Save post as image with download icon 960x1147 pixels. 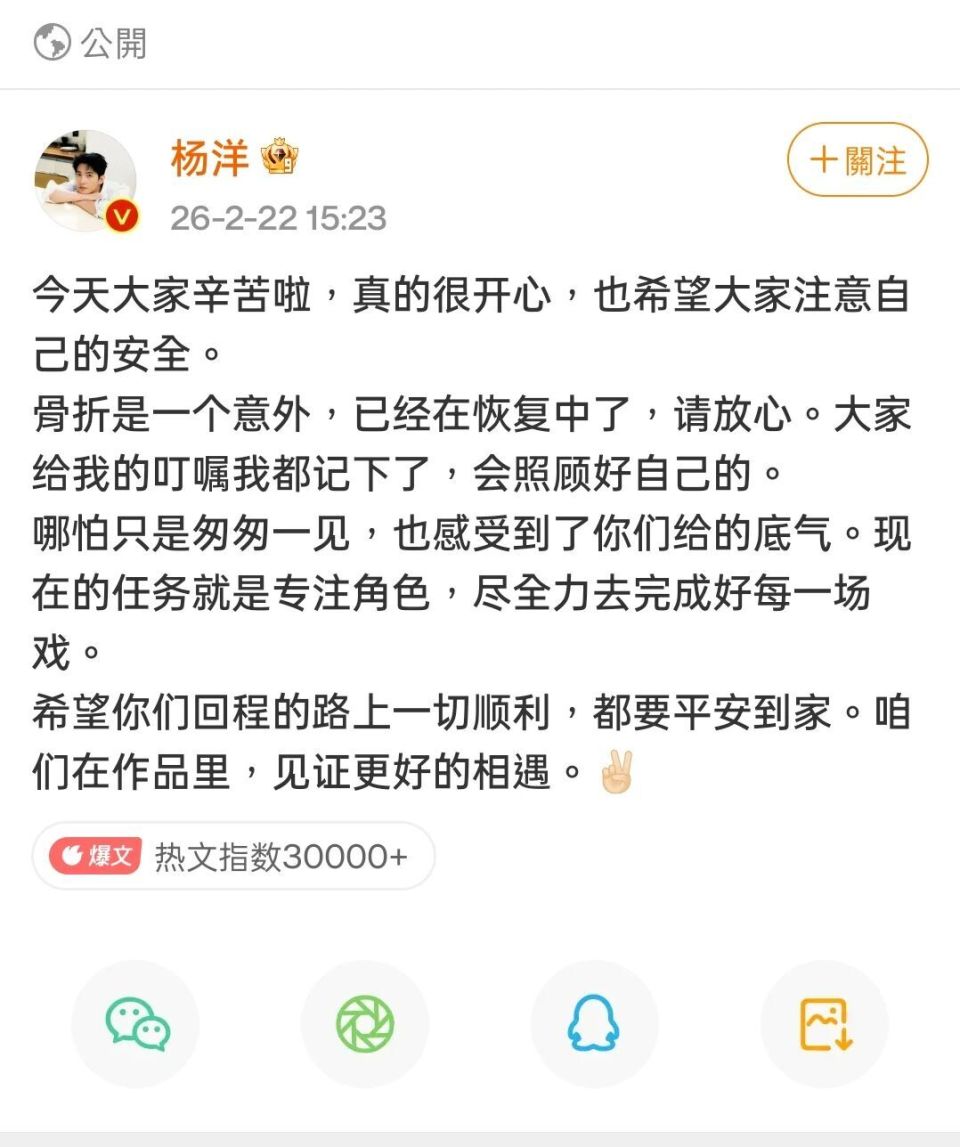(824, 1023)
